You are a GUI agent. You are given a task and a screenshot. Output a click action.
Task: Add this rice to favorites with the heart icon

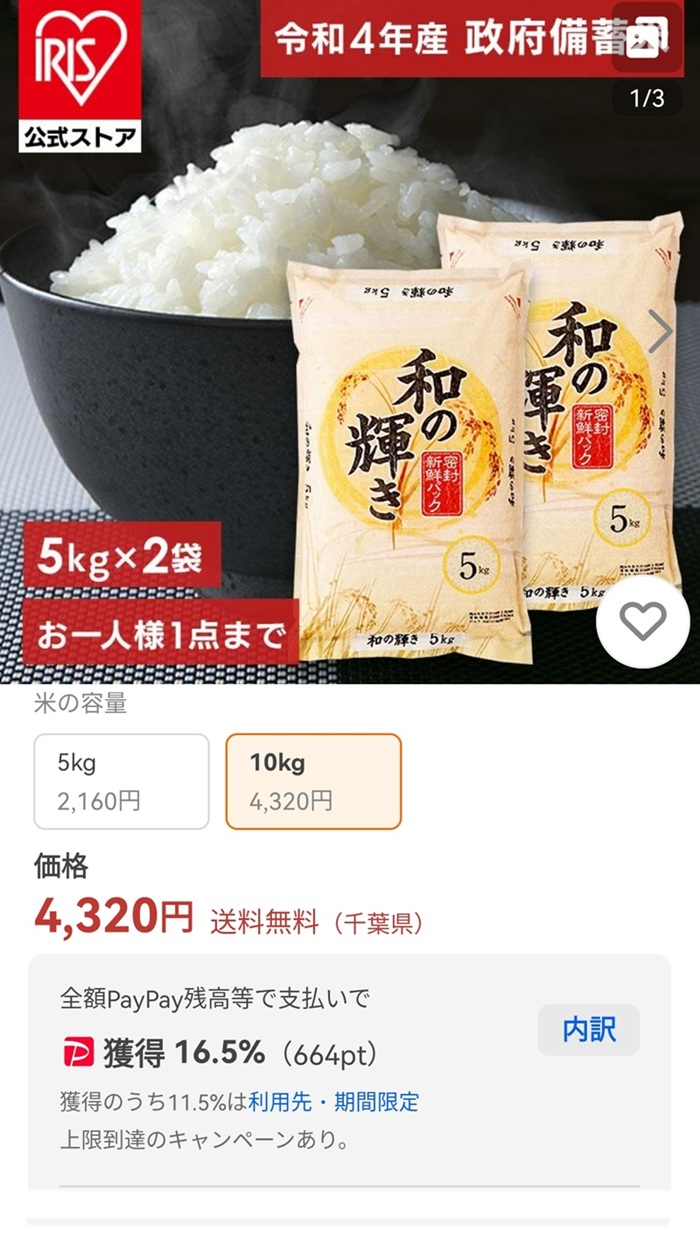643,622
